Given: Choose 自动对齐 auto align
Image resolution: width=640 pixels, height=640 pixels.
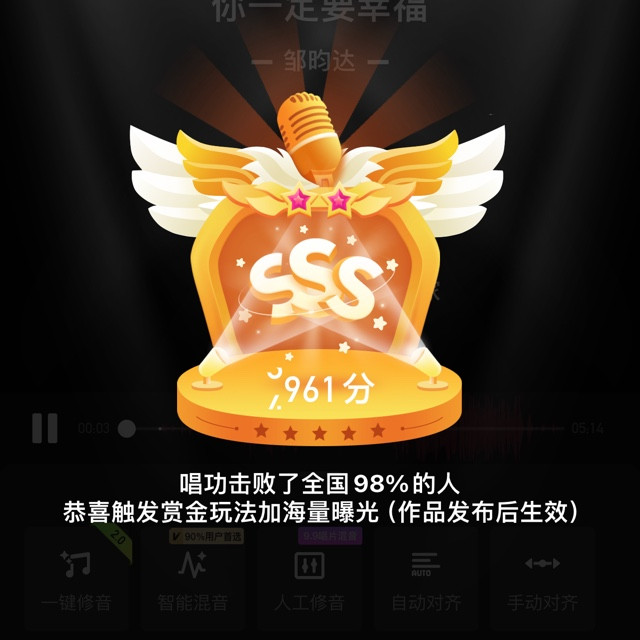Looking at the screenshot, I should 425,580.
